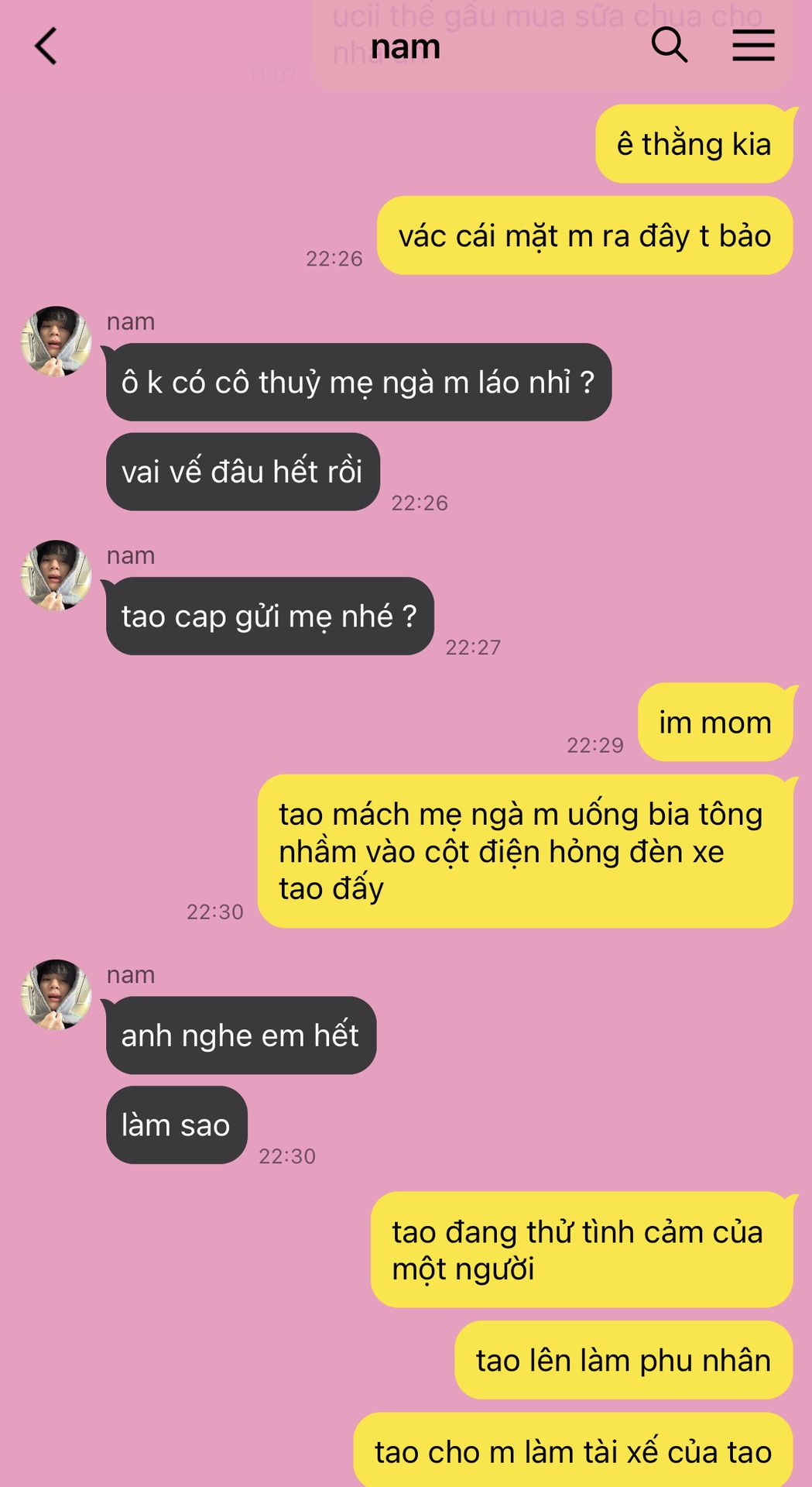Go back from the chat with nam

[x=46, y=46]
